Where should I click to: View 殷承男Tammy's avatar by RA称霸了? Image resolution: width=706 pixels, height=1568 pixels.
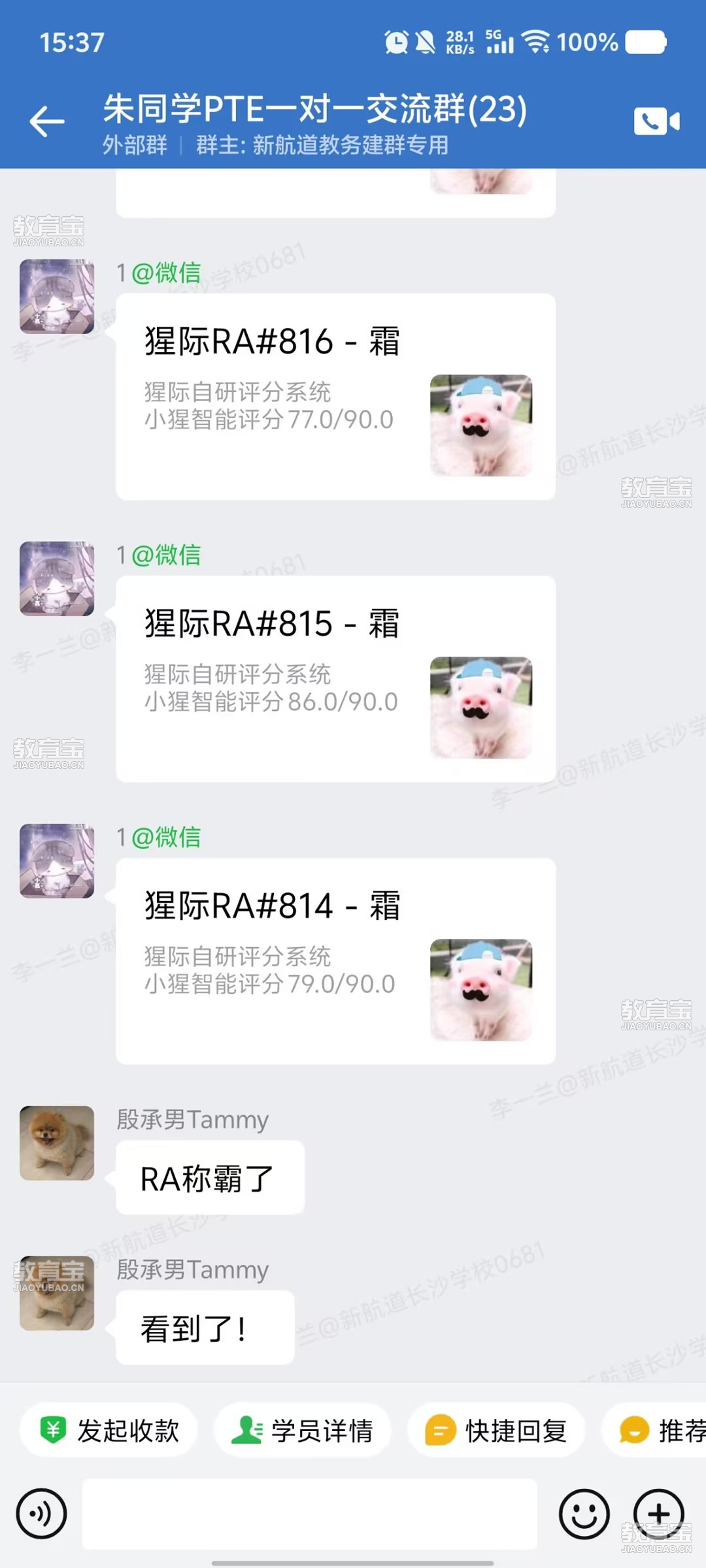57,1143
